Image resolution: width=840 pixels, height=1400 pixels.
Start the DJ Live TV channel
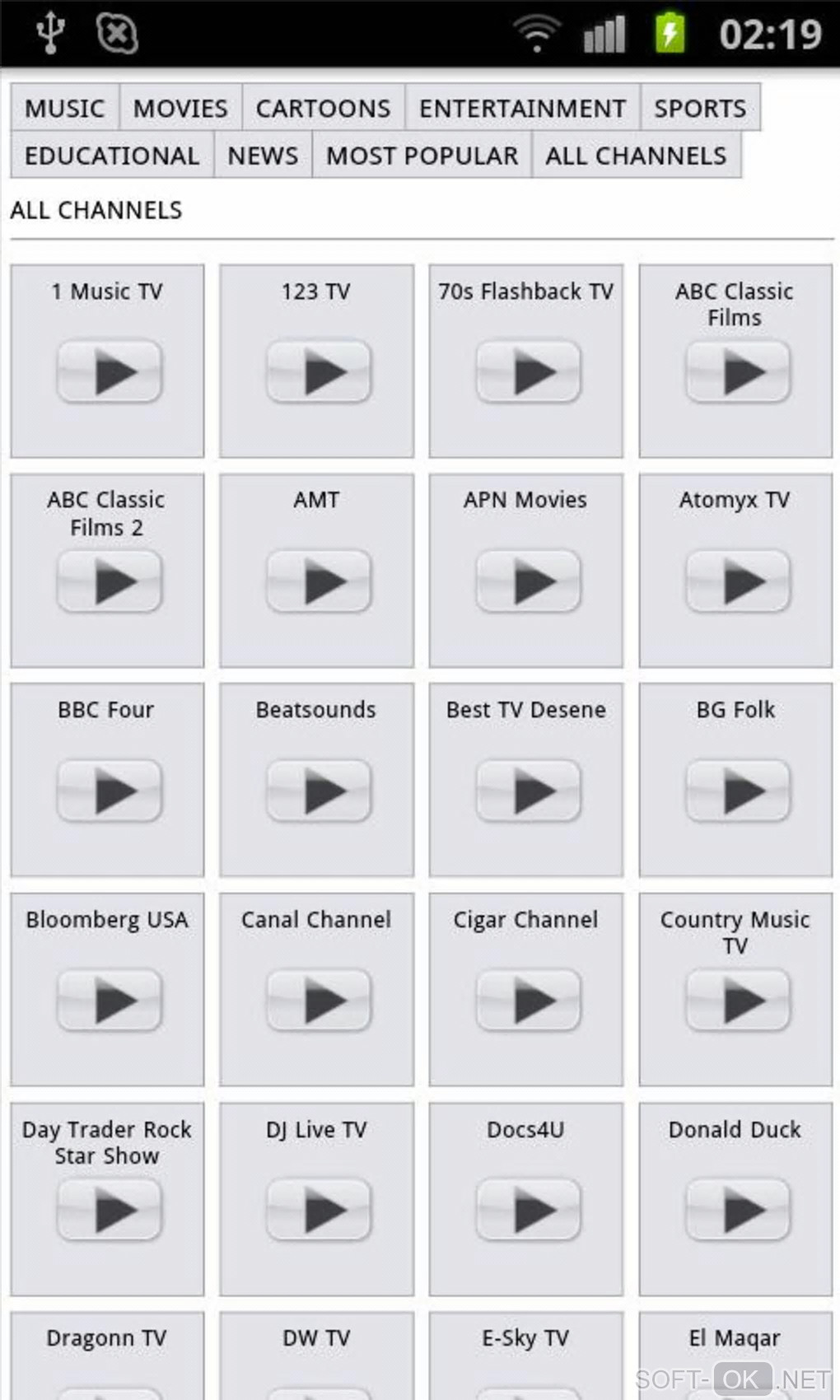click(319, 1210)
